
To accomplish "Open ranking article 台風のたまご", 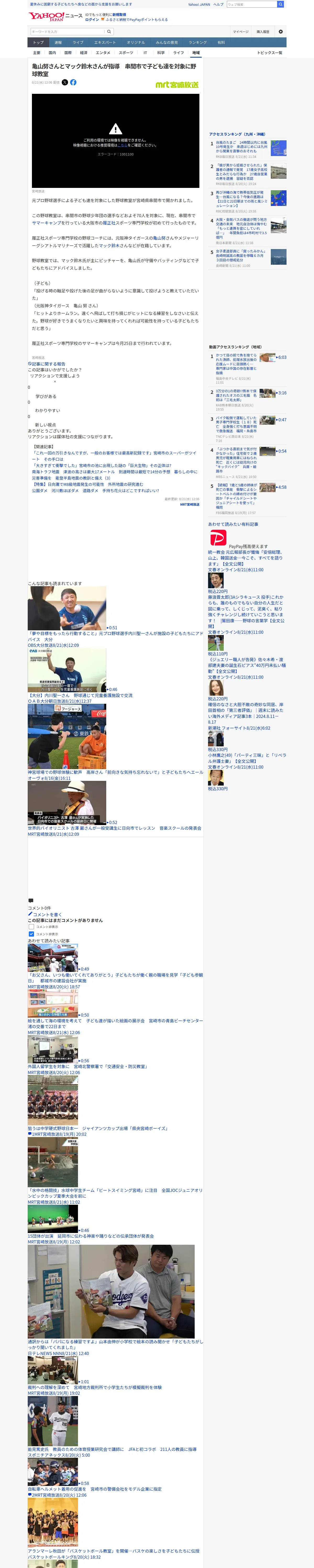I will tap(242, 147).
